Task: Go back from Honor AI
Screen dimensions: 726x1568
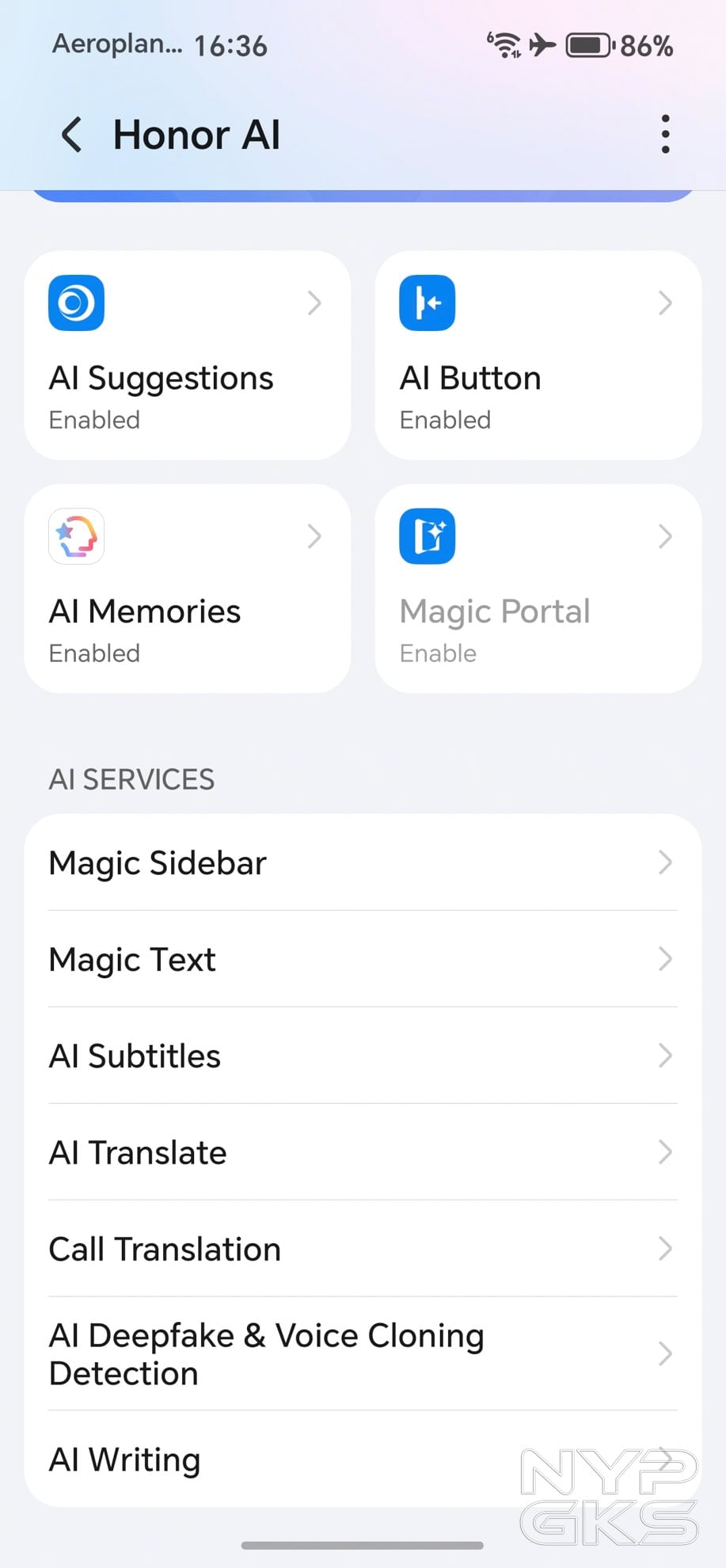Action: 72,135
